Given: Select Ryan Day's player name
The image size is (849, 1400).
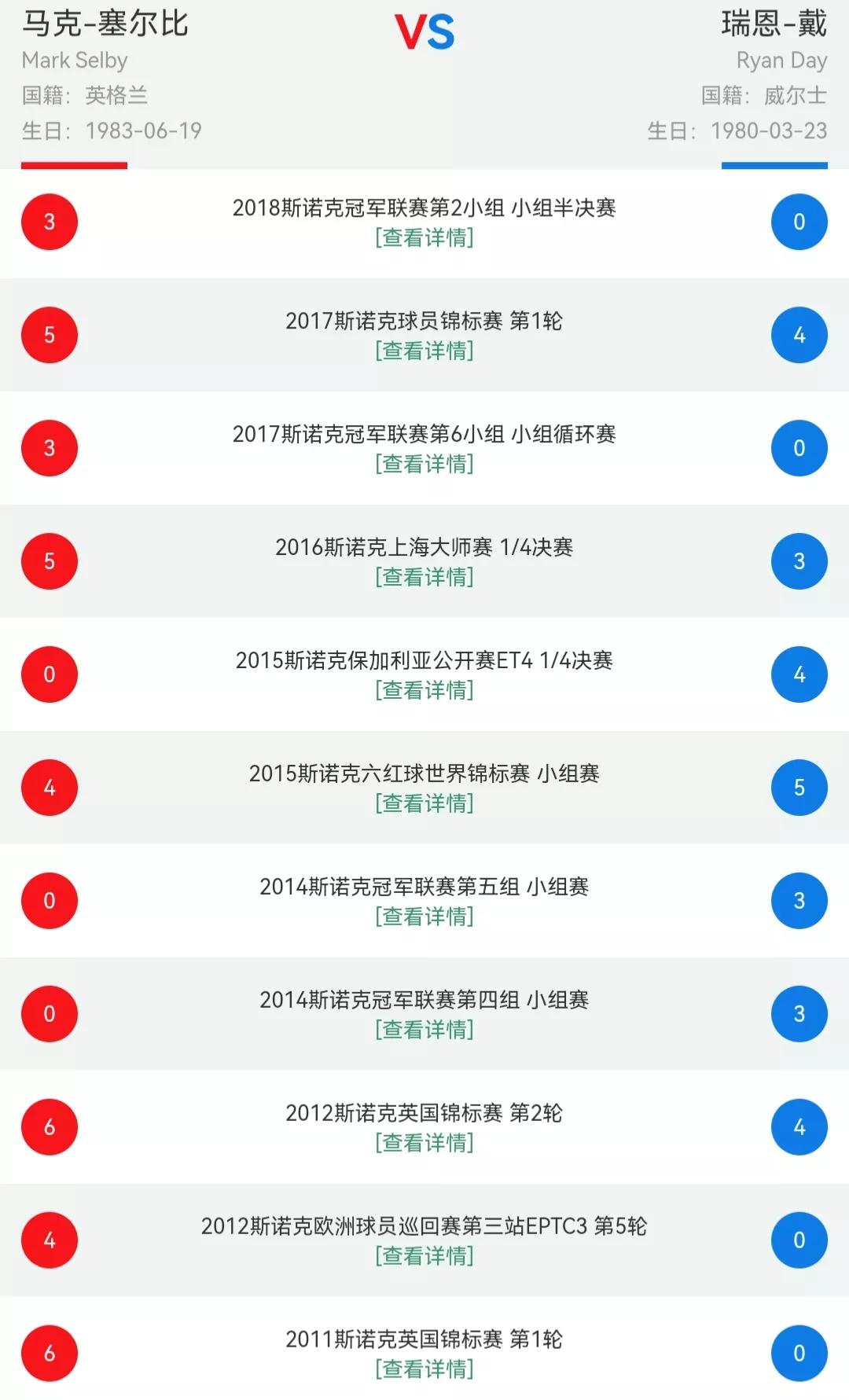Looking at the screenshot, I should coord(774,25).
